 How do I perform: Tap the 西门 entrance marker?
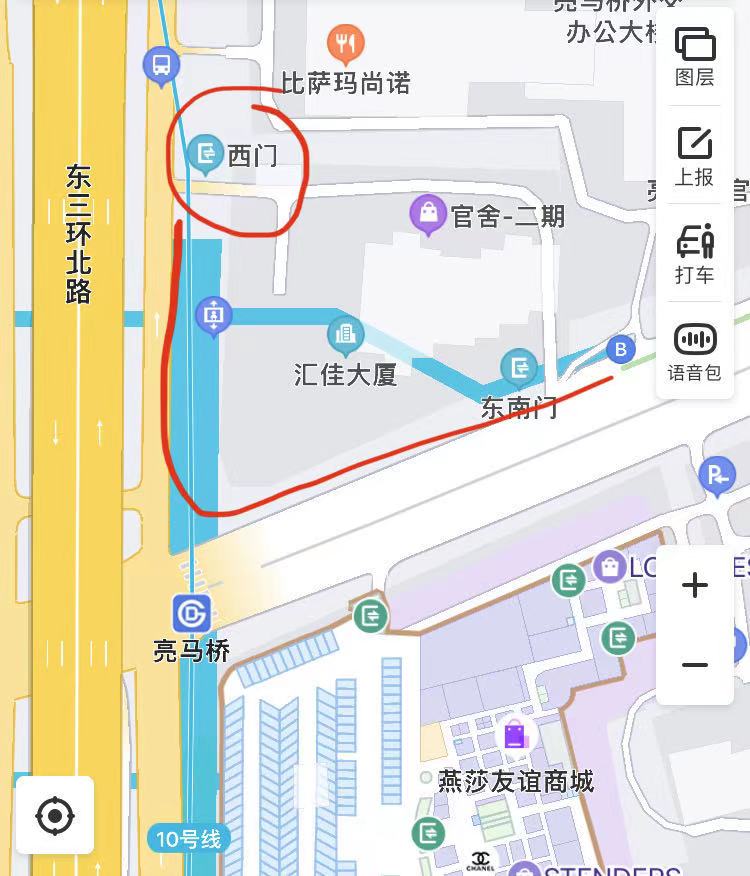206,153
